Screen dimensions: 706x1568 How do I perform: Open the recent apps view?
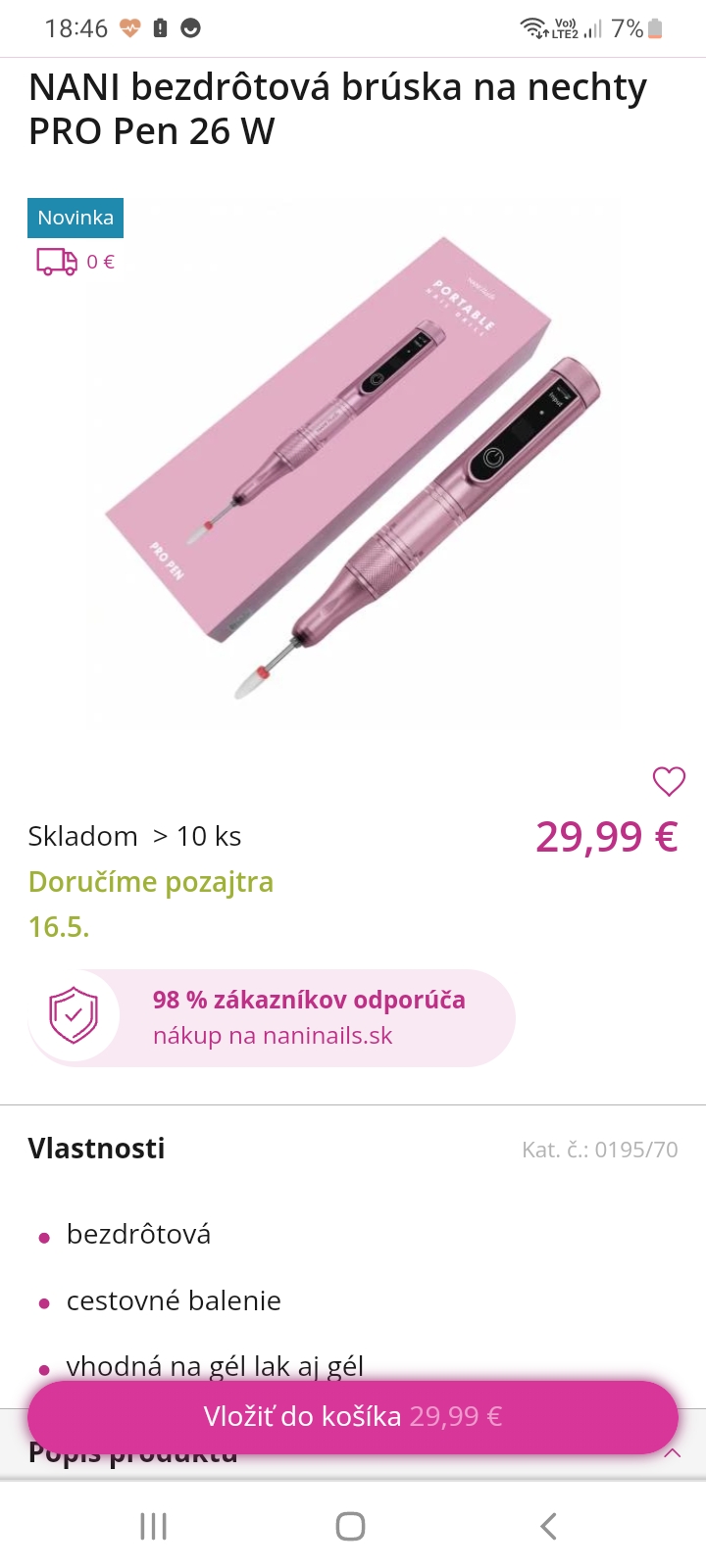tap(154, 1526)
